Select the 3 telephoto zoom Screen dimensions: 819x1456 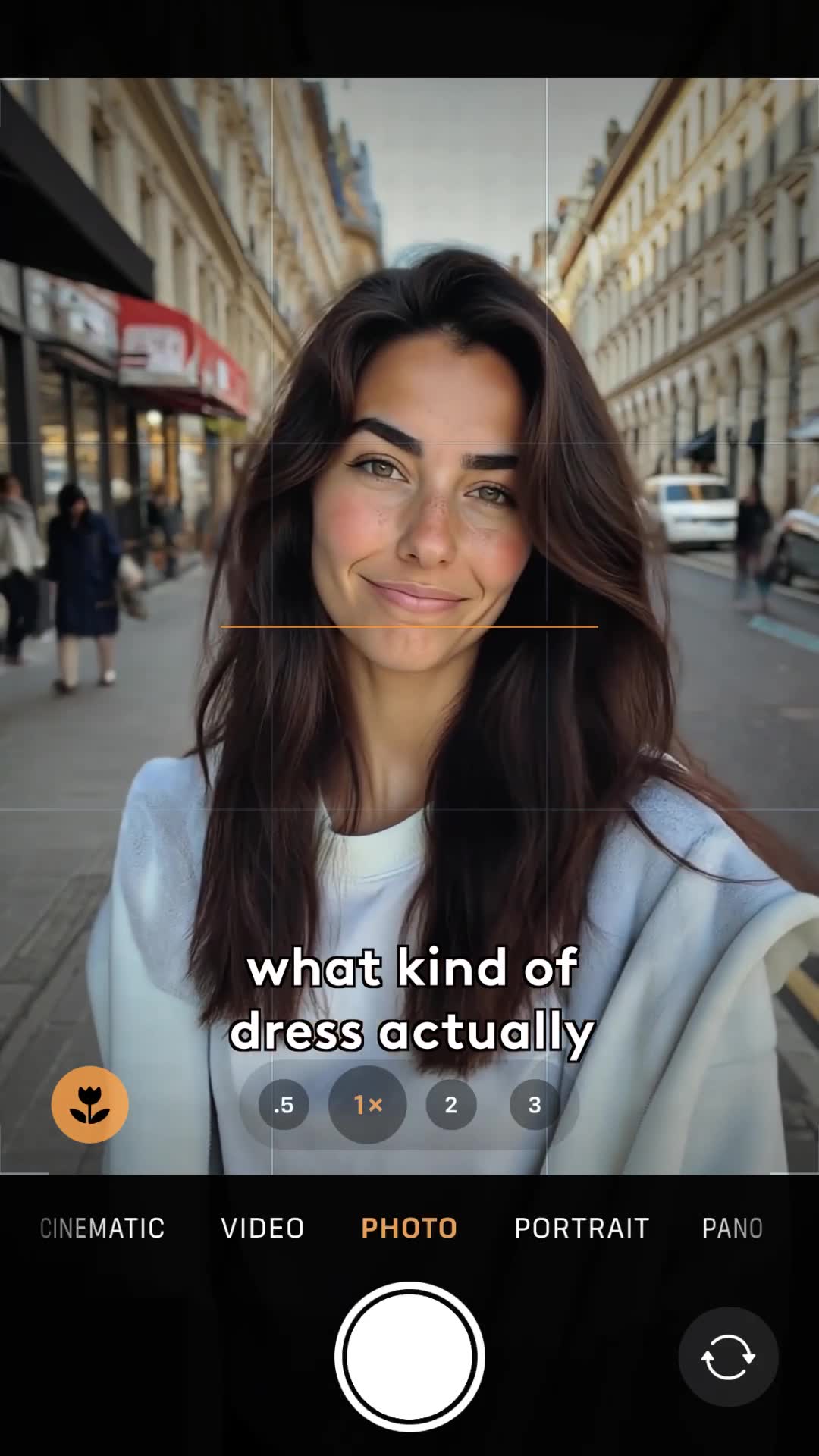pyautogui.click(x=535, y=1105)
